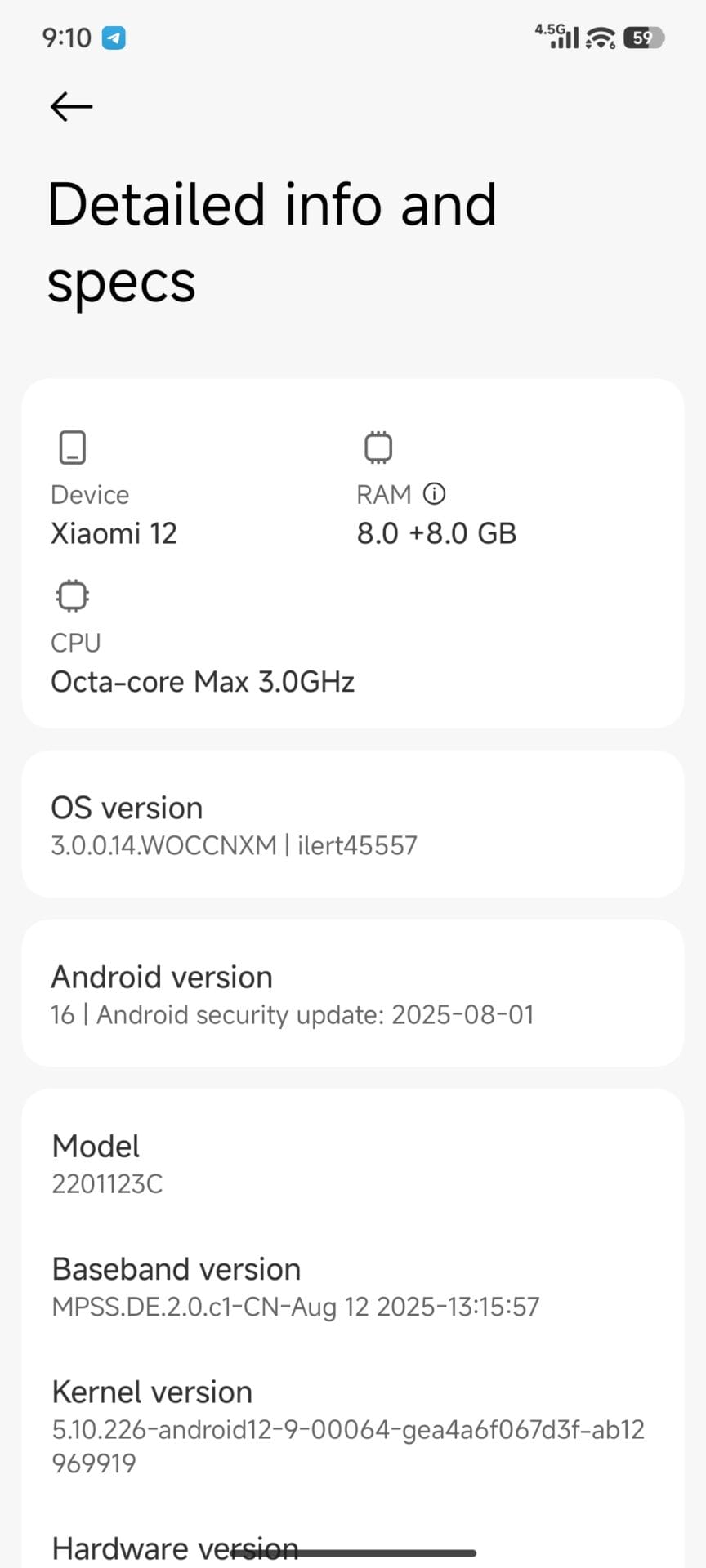Open the RAM info icon
This screenshot has width=706, height=1568.
[x=434, y=494]
